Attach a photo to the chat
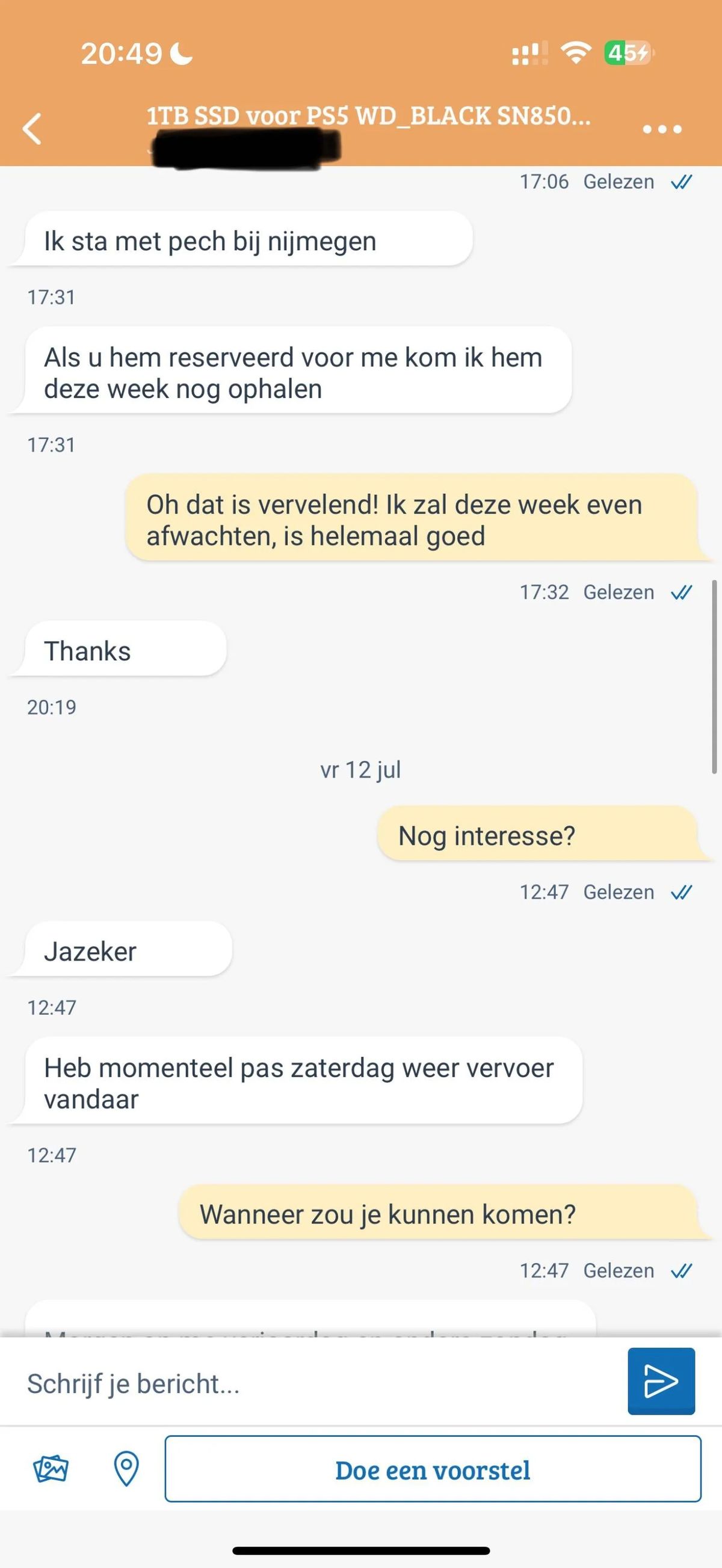The image size is (722, 1568). pos(51,1469)
